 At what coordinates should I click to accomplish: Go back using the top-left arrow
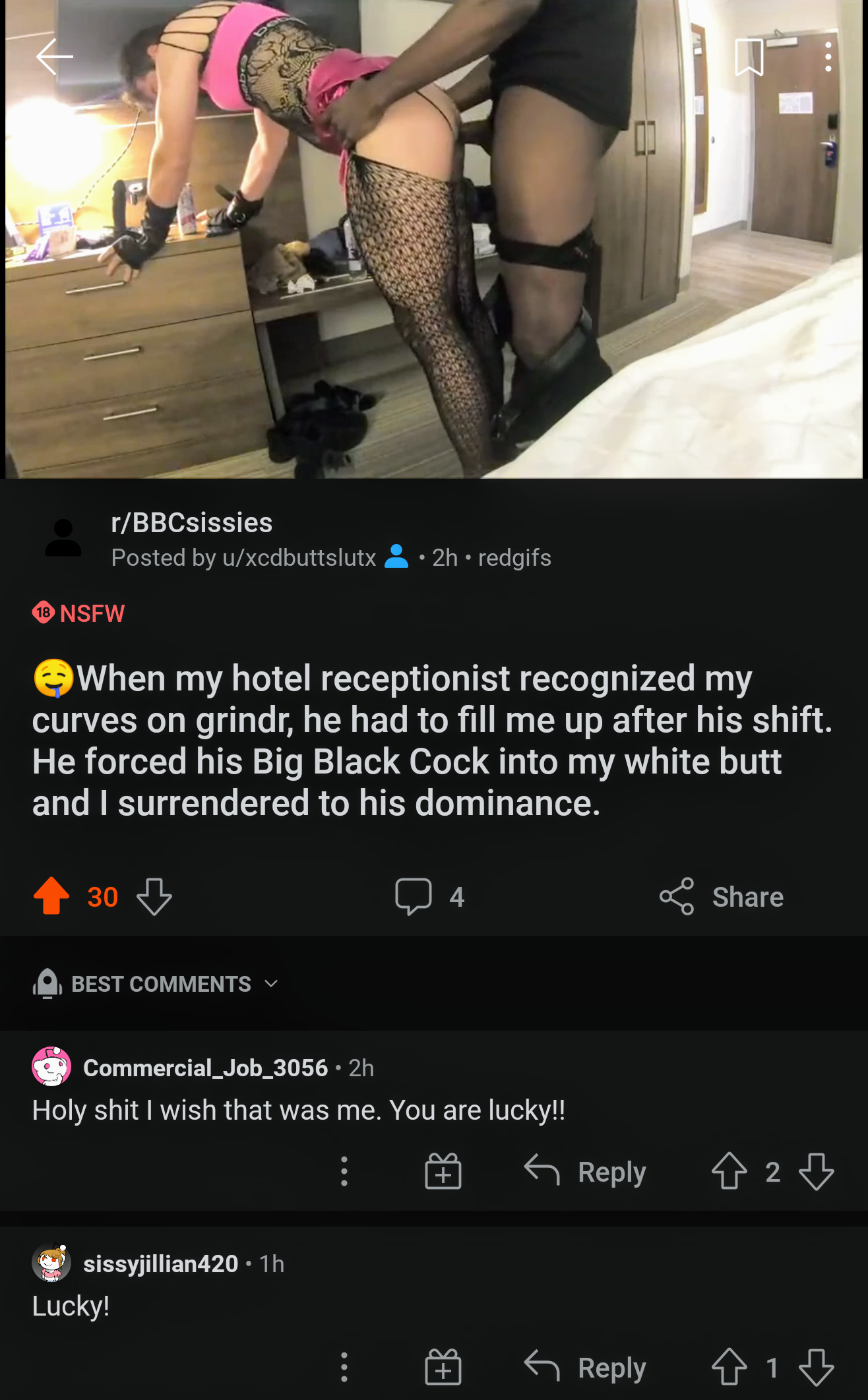pos(54,57)
